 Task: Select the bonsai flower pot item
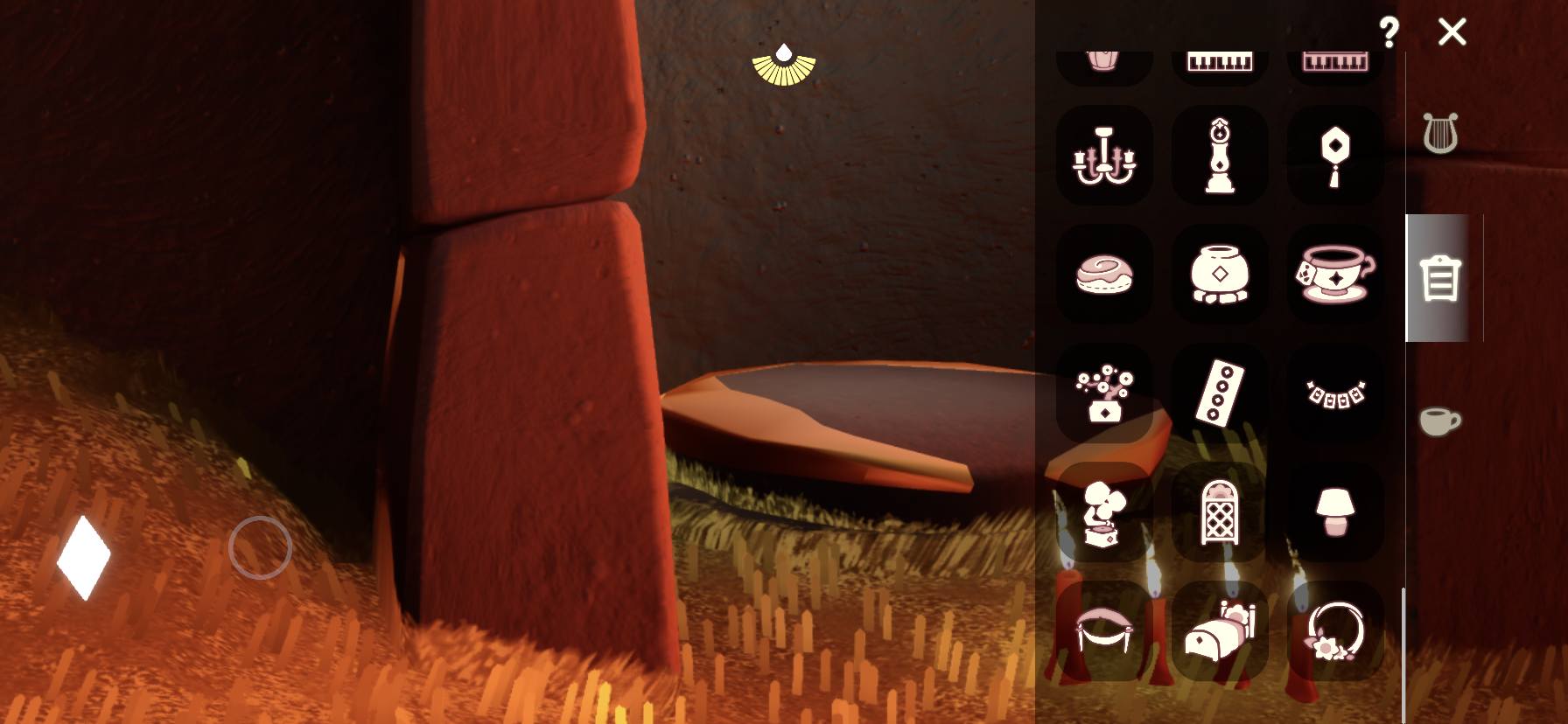coord(1104,393)
